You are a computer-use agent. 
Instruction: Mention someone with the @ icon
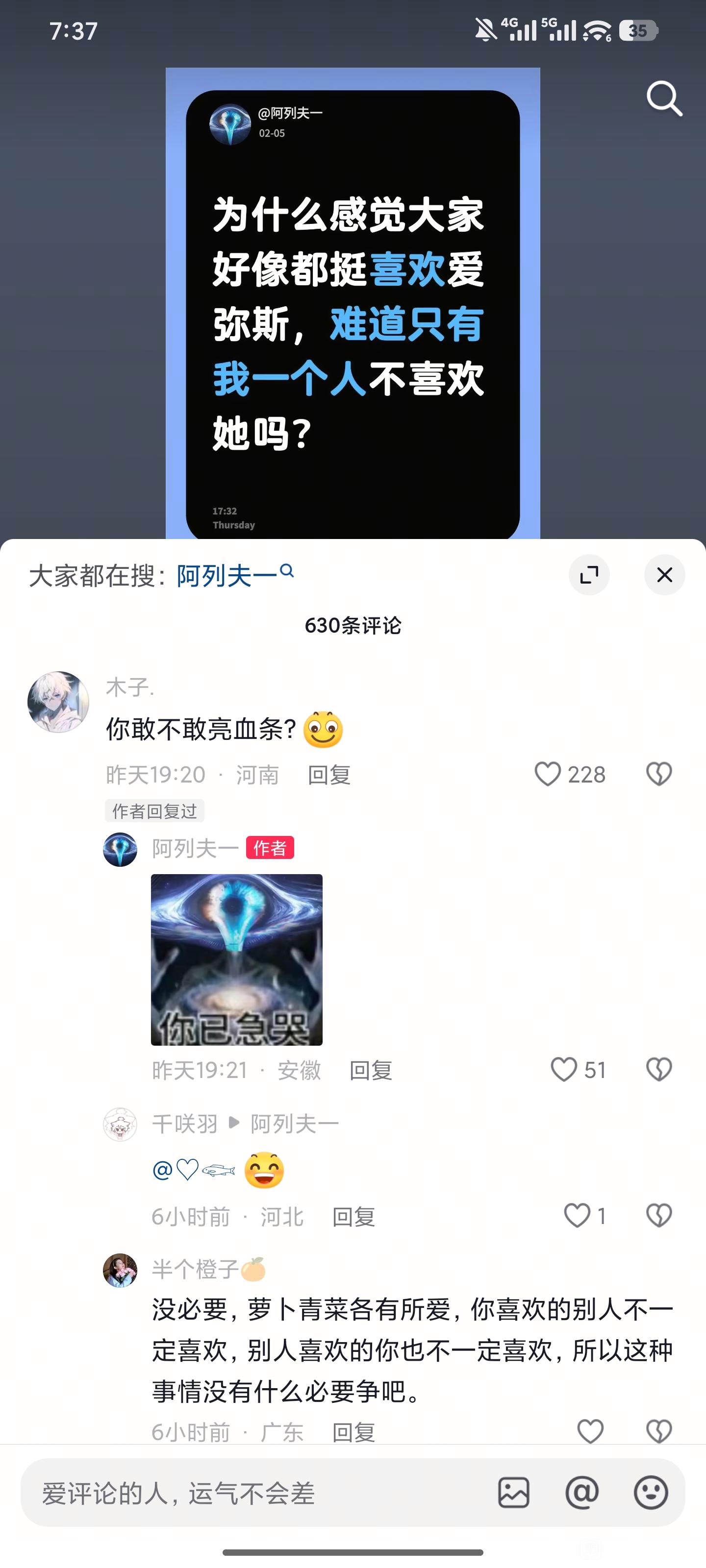click(582, 1493)
